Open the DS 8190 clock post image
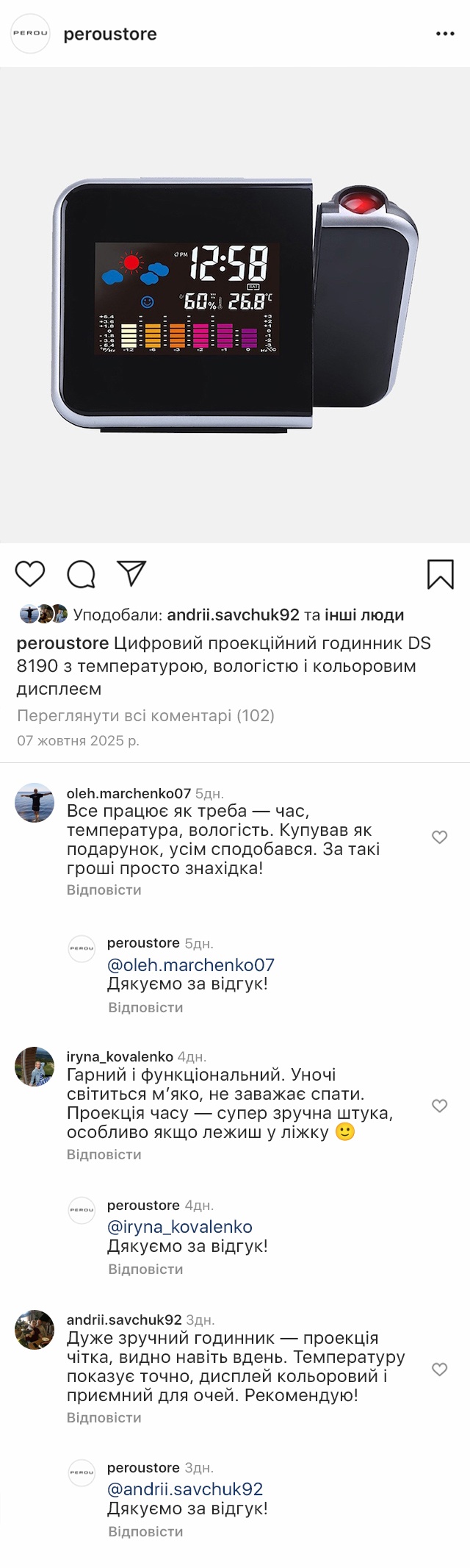Screen dimensions: 470x1568 tap(235, 305)
